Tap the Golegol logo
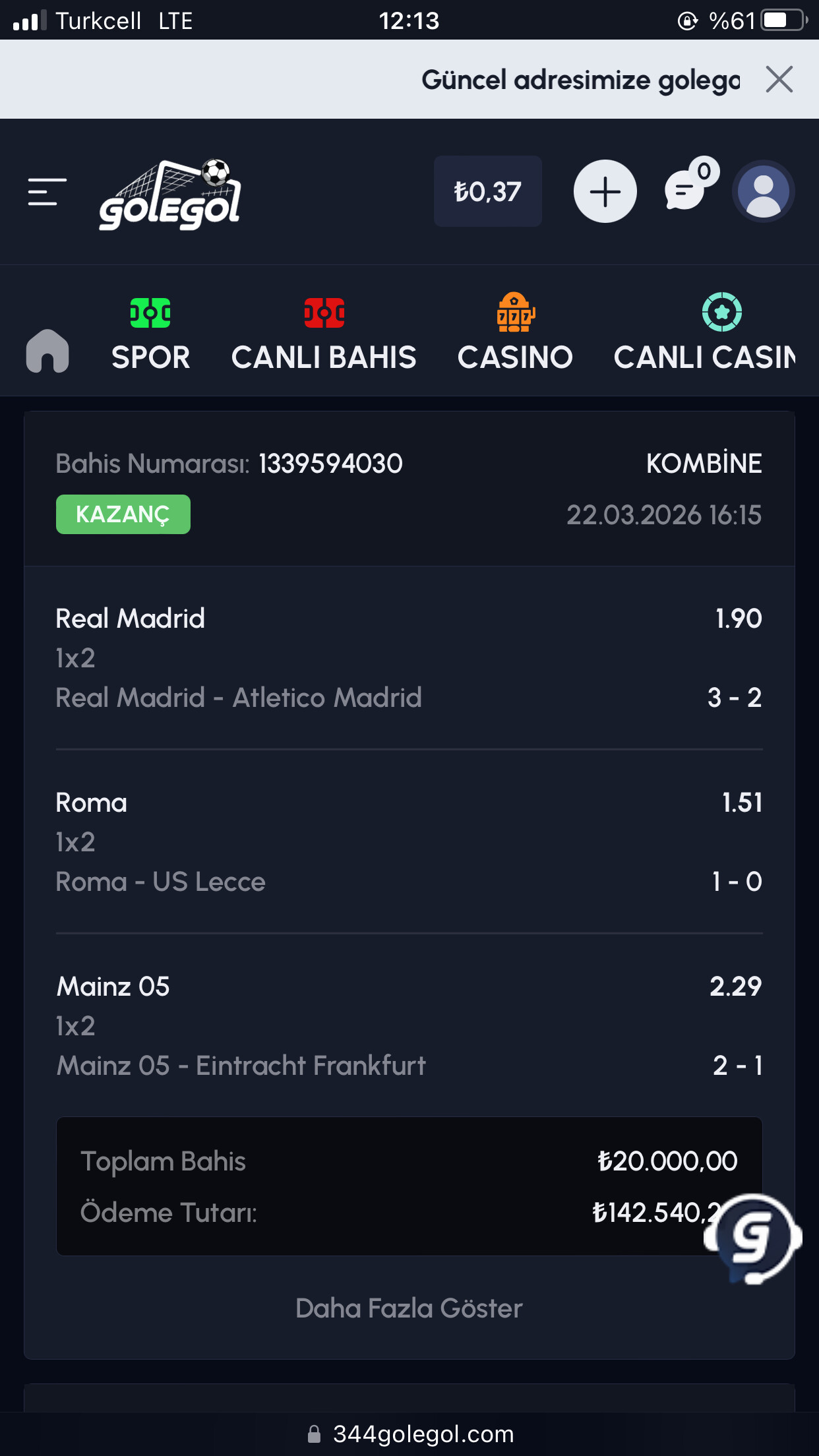 click(x=169, y=195)
